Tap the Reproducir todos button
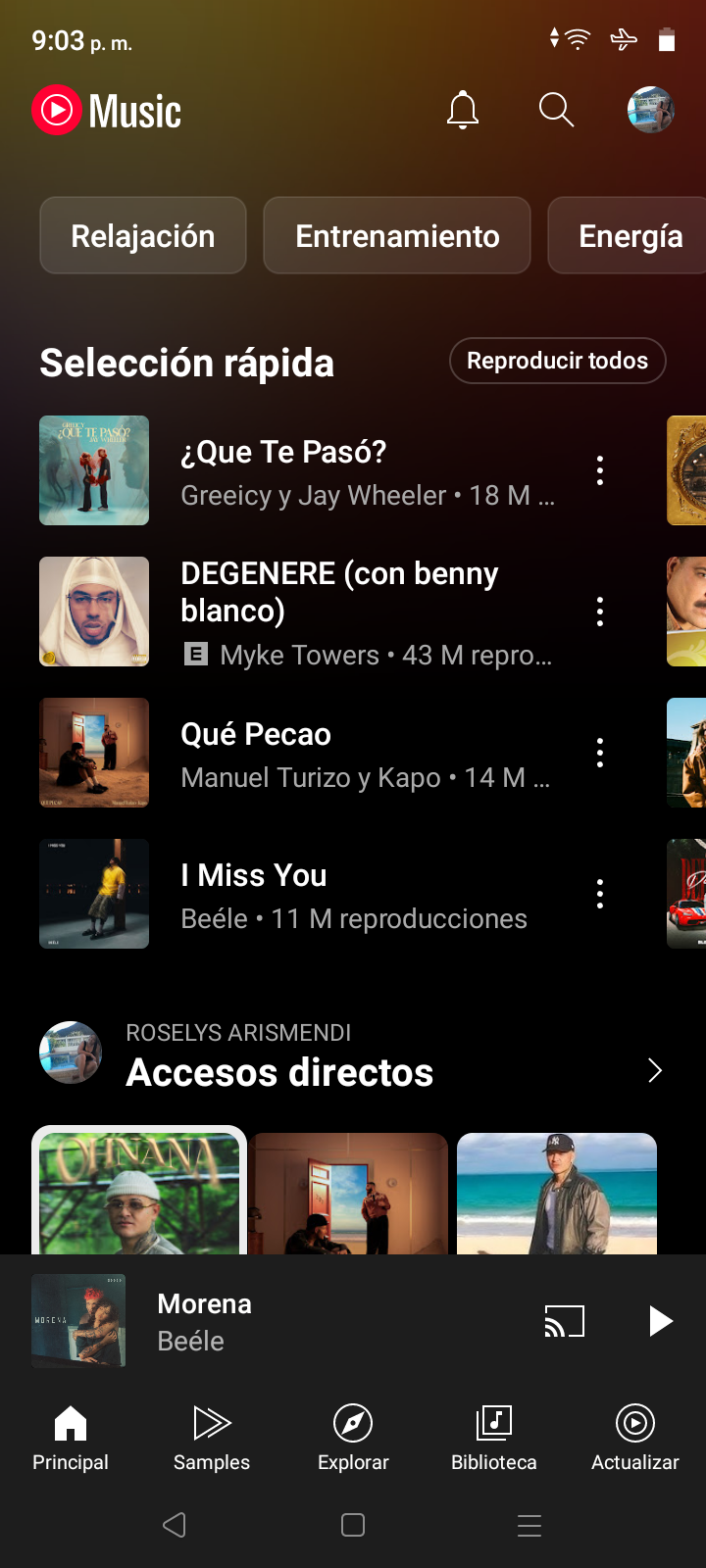 click(557, 361)
